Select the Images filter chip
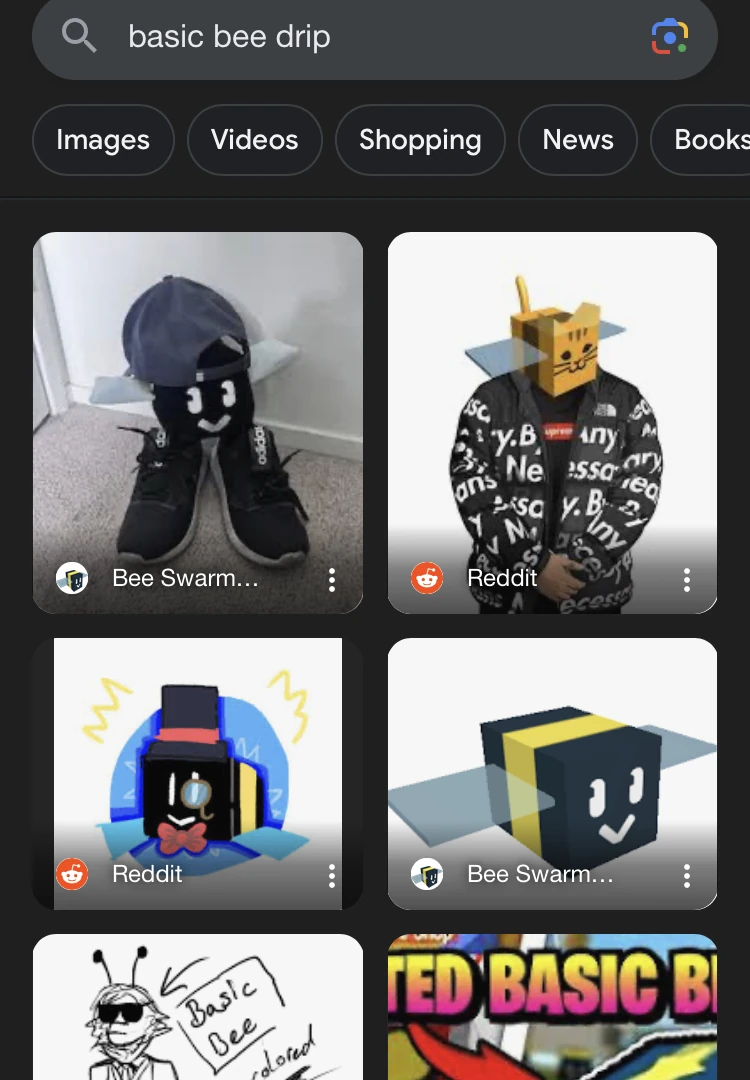 click(x=103, y=140)
